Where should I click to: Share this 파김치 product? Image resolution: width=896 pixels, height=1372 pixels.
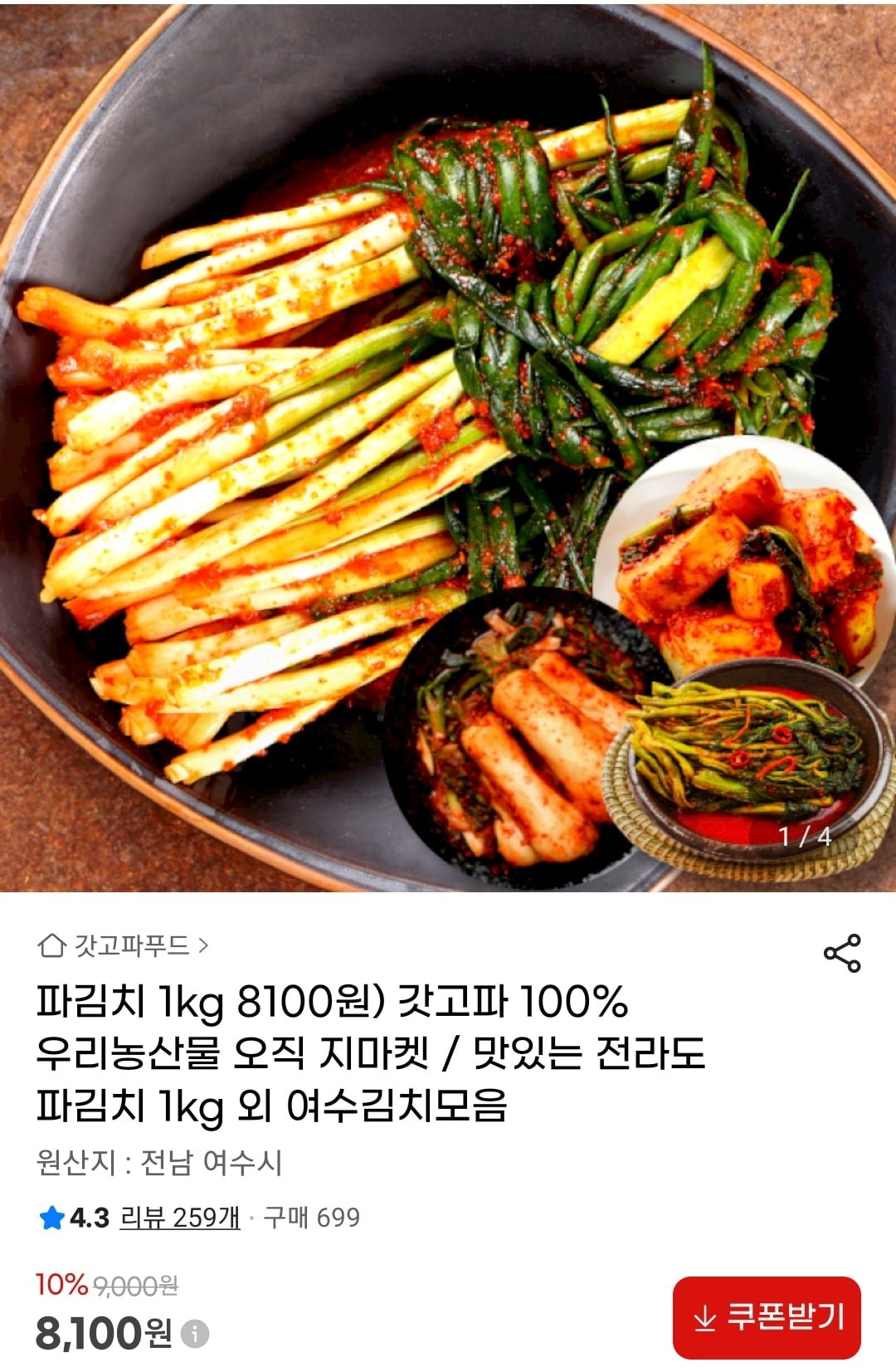(842, 953)
